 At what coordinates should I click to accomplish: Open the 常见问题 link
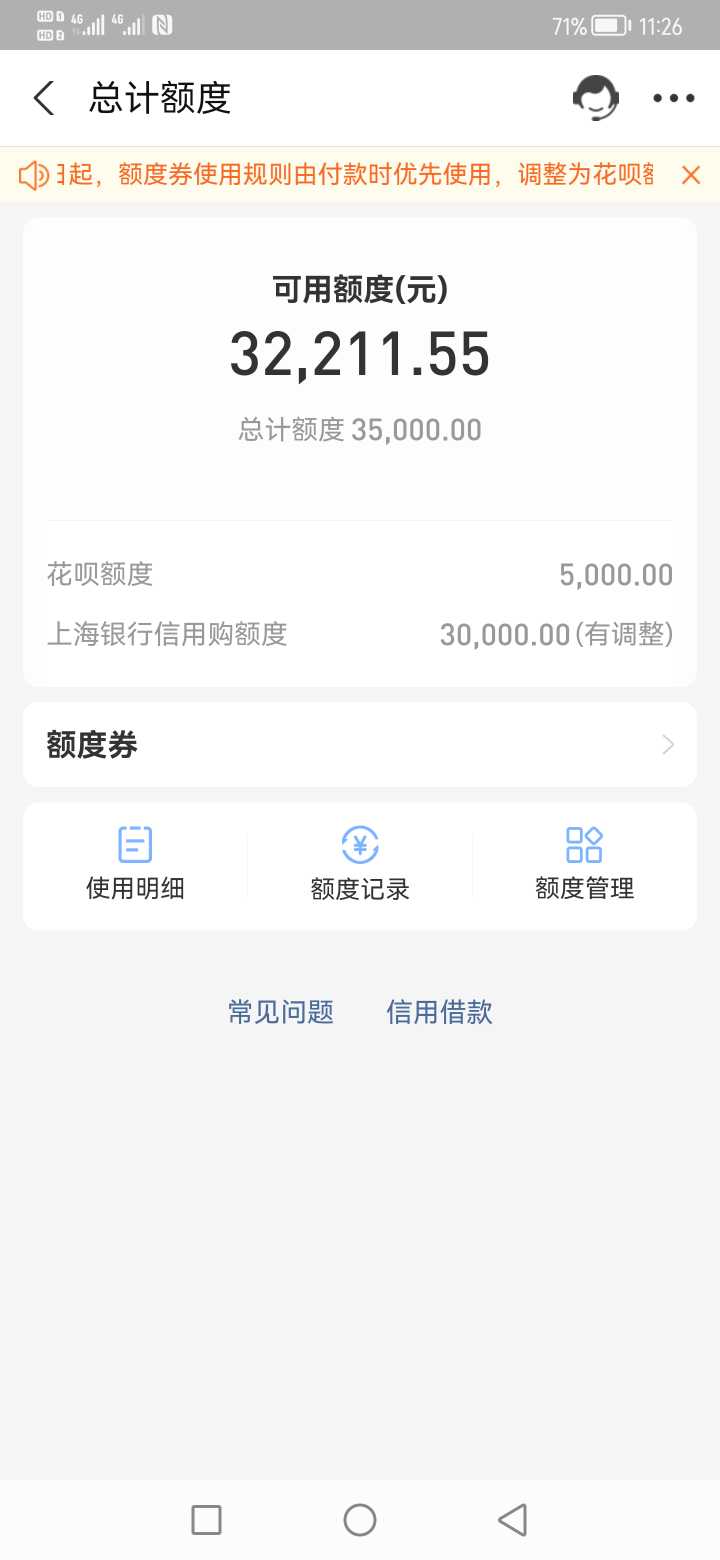click(281, 1012)
